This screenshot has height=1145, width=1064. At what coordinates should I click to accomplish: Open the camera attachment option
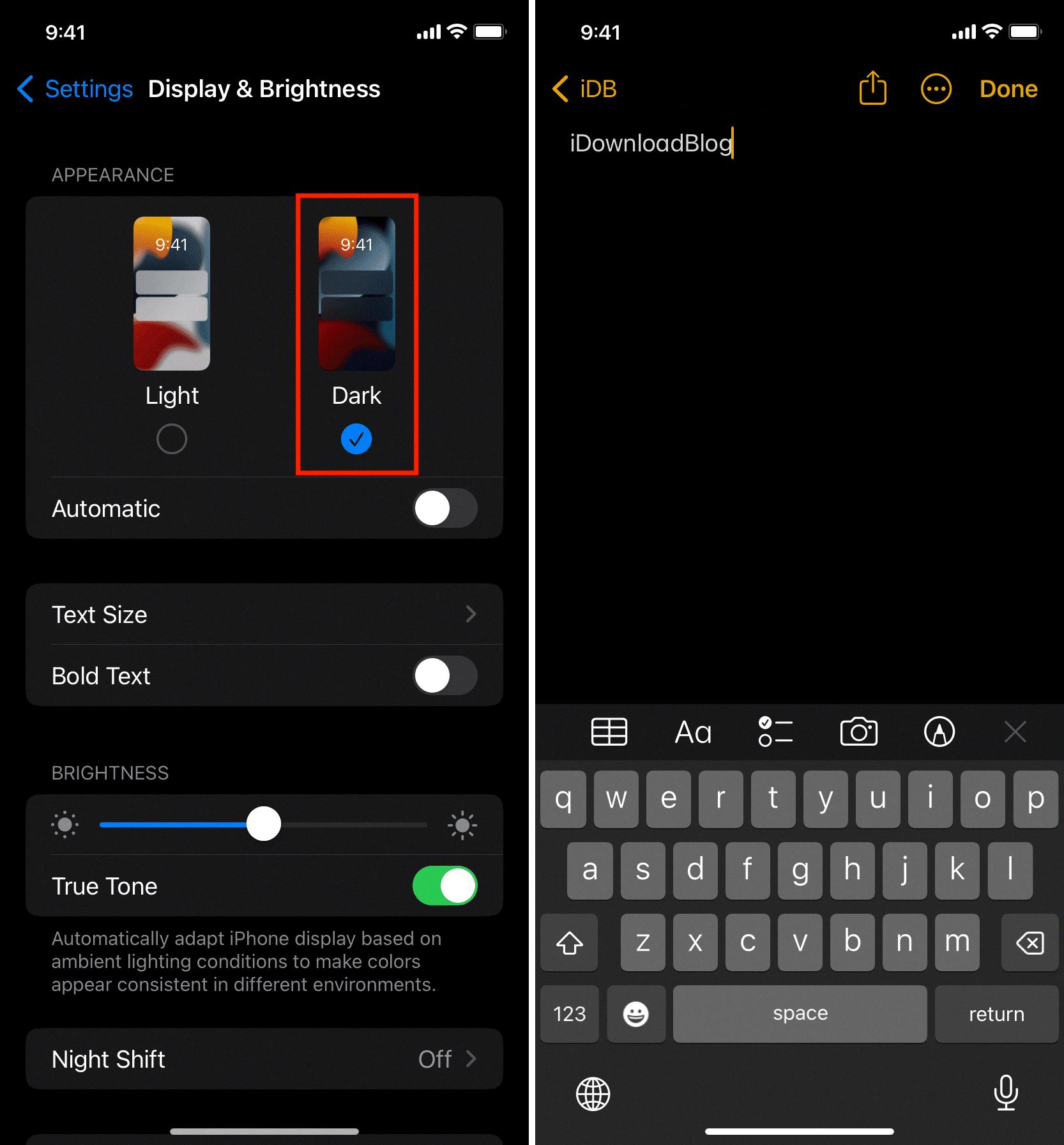[858, 732]
